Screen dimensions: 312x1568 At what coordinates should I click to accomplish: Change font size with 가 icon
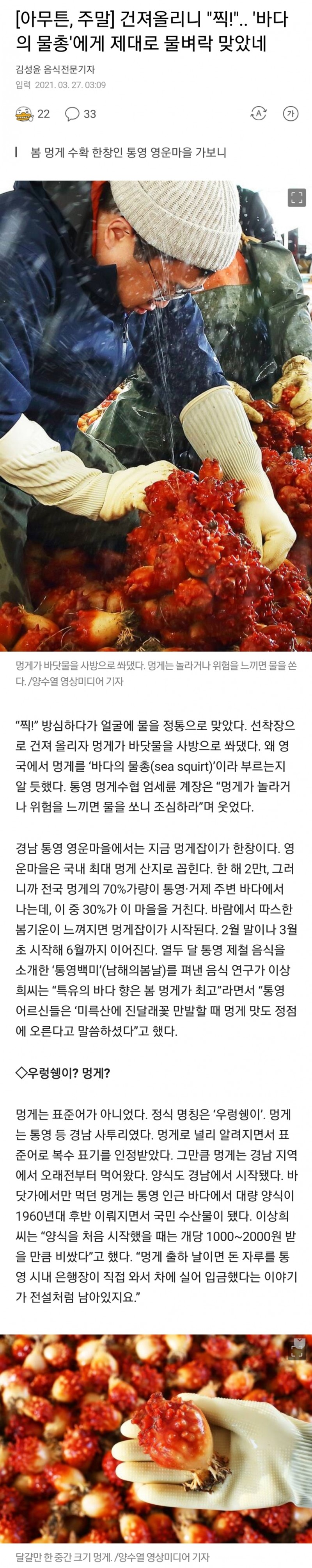coord(291,113)
